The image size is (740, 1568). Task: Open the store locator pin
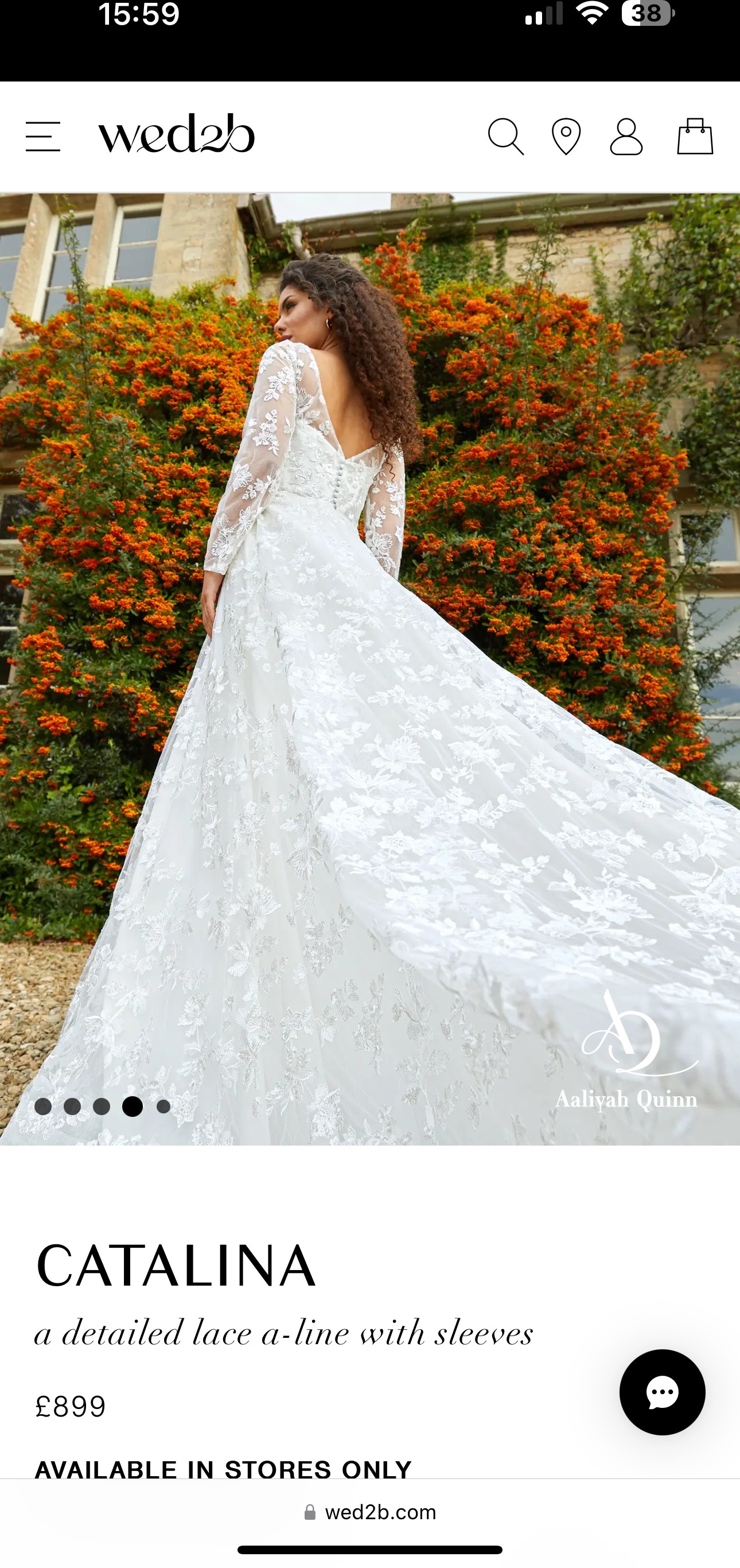[566, 137]
